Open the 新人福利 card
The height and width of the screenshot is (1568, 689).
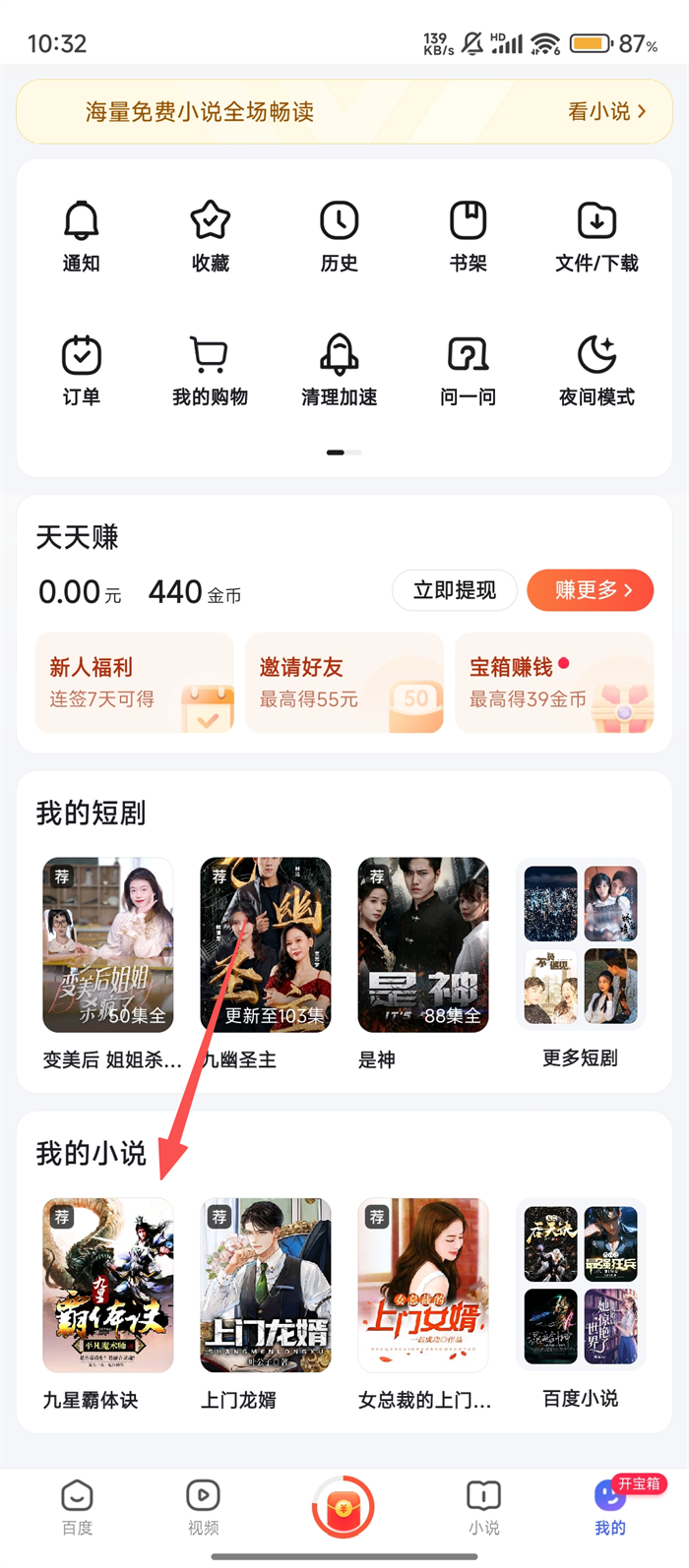[x=135, y=683]
